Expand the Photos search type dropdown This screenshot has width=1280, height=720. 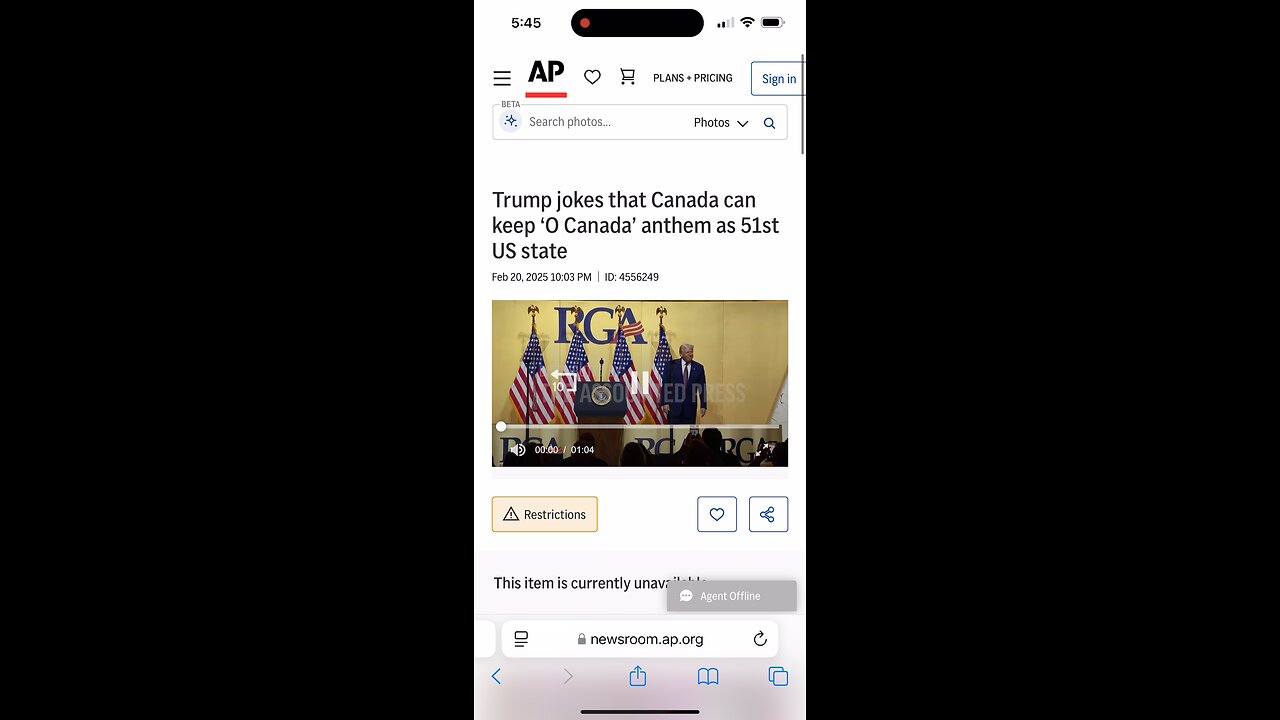pyautogui.click(x=721, y=123)
